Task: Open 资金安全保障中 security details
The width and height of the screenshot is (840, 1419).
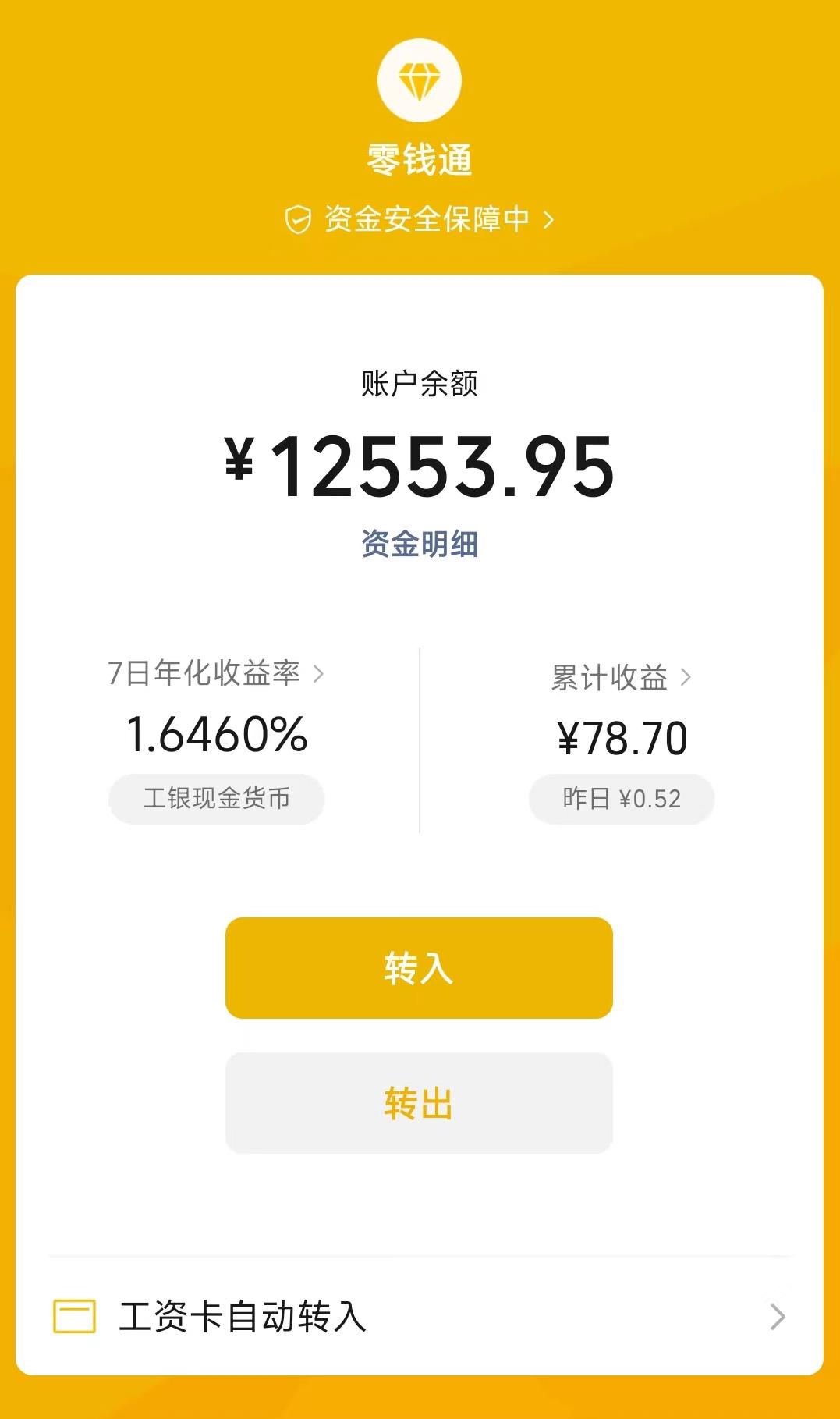Action: pos(437,219)
